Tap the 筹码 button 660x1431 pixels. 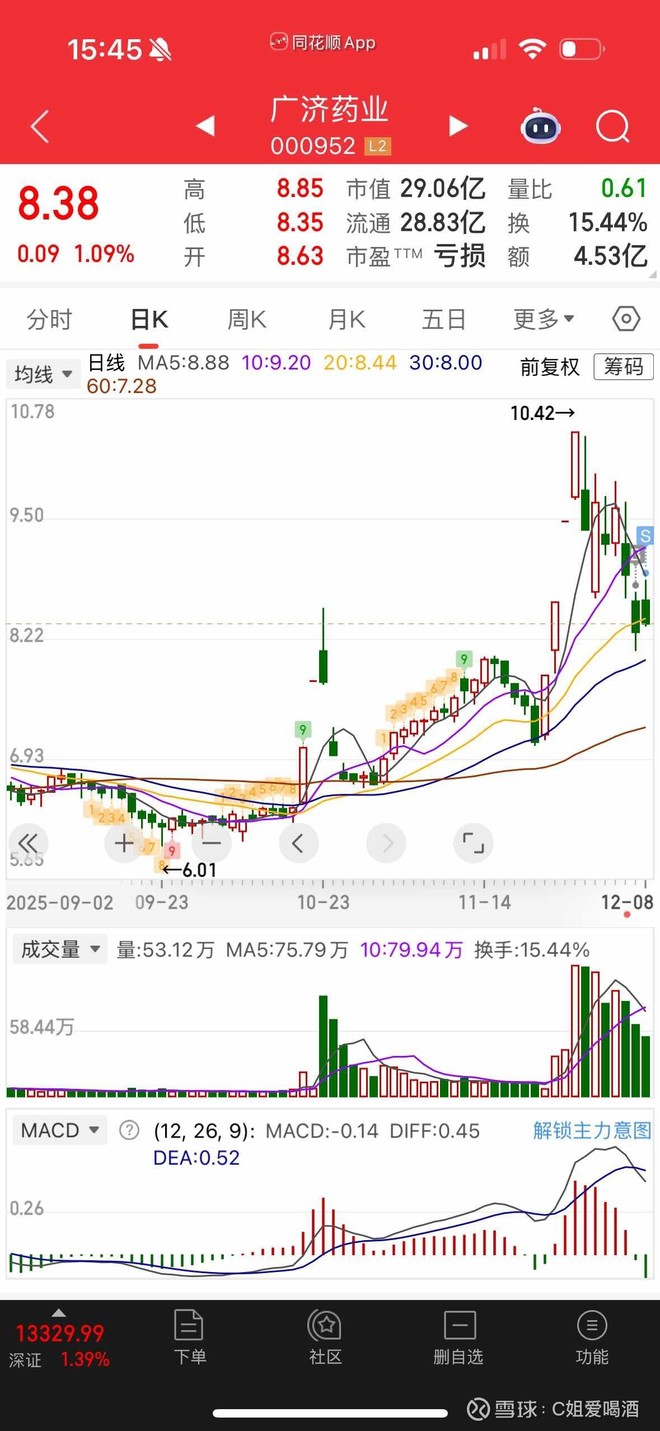623,367
